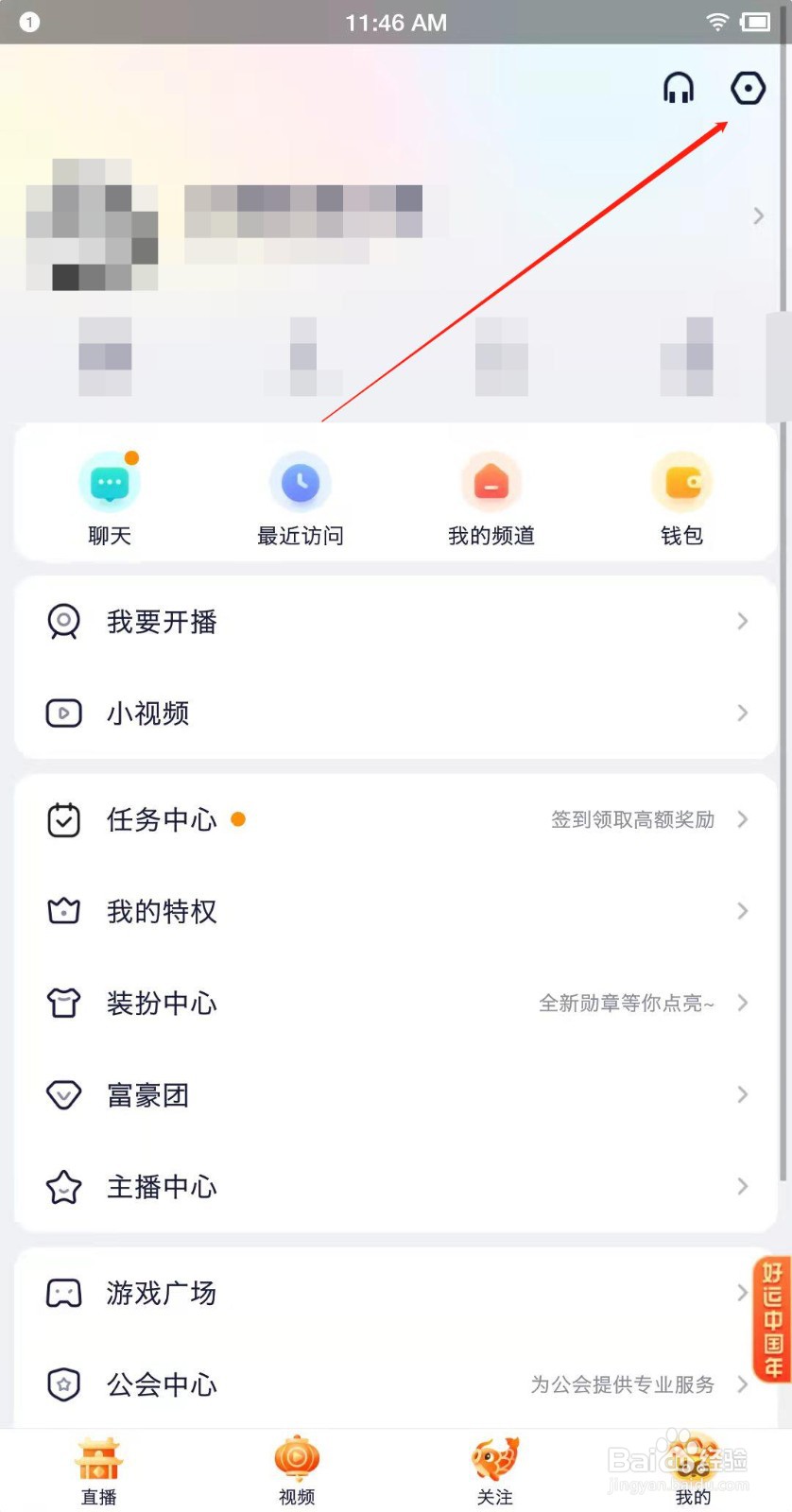The height and width of the screenshot is (1512, 792).
Task: Open the 小视频 short video icon
Action: point(63,713)
